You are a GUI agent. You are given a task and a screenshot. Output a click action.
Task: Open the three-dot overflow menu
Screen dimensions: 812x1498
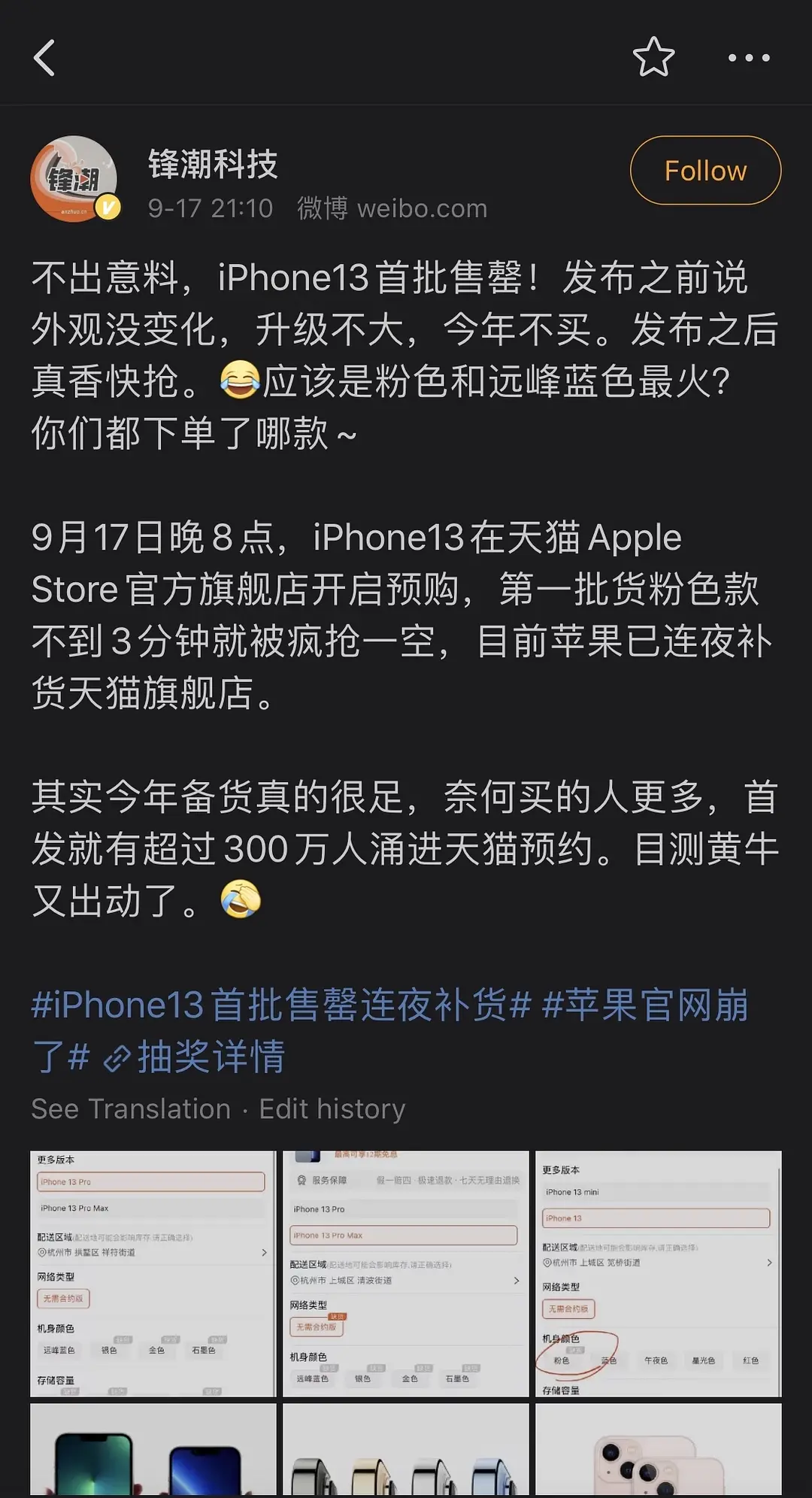749,58
